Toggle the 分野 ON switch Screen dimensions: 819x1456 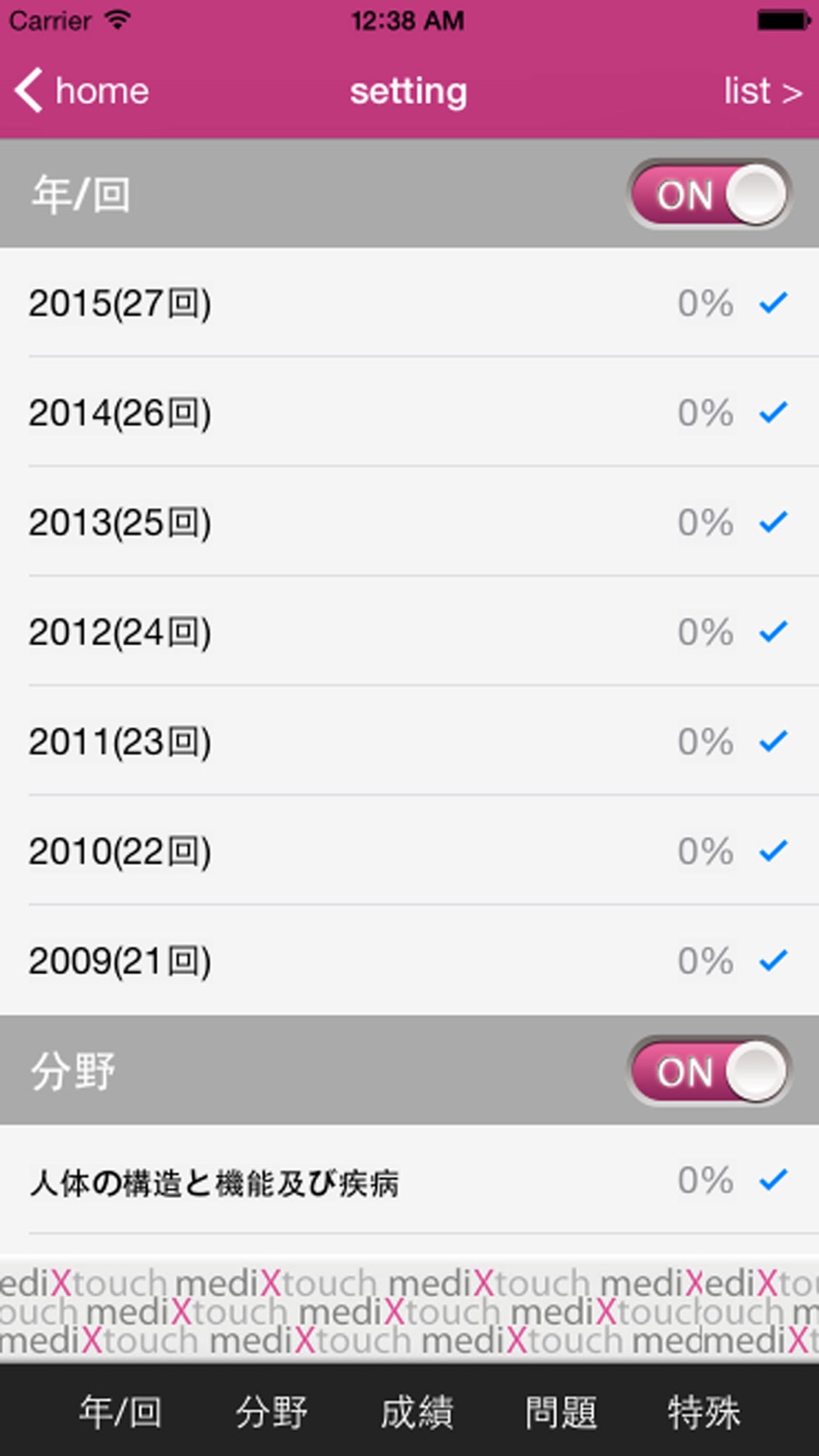708,1071
